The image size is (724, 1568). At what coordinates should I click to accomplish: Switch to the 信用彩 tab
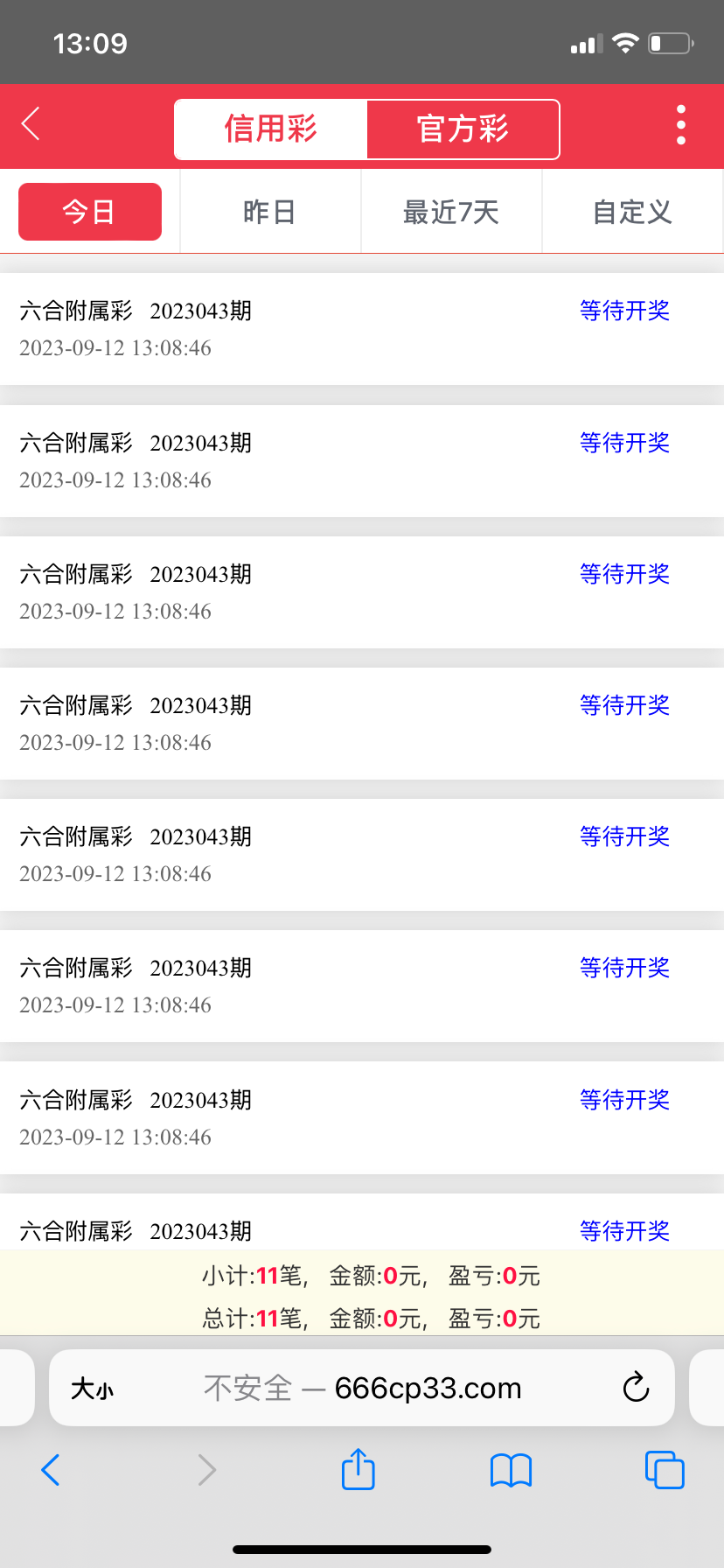coord(271,129)
